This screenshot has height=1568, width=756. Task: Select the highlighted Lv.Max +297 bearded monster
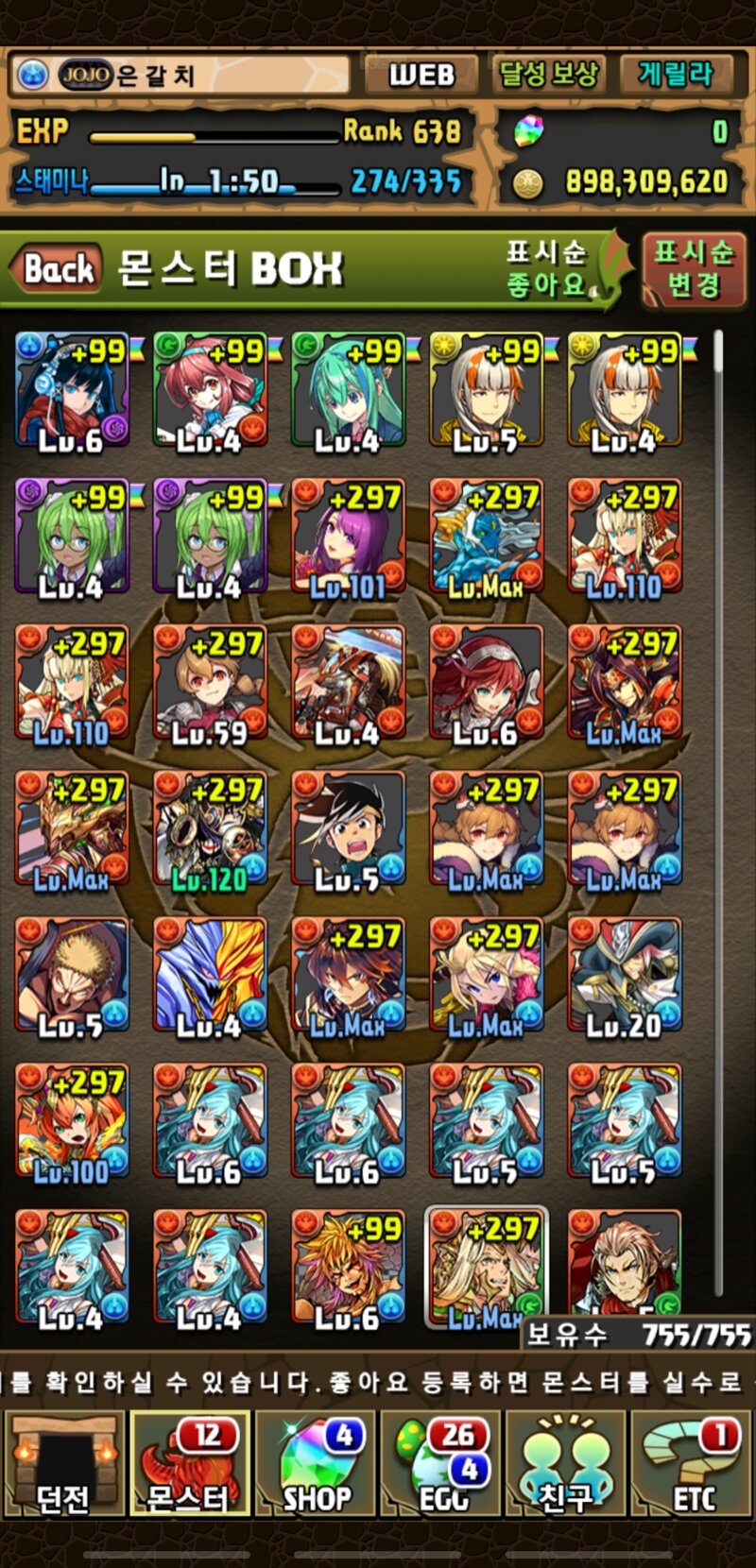click(x=486, y=1268)
